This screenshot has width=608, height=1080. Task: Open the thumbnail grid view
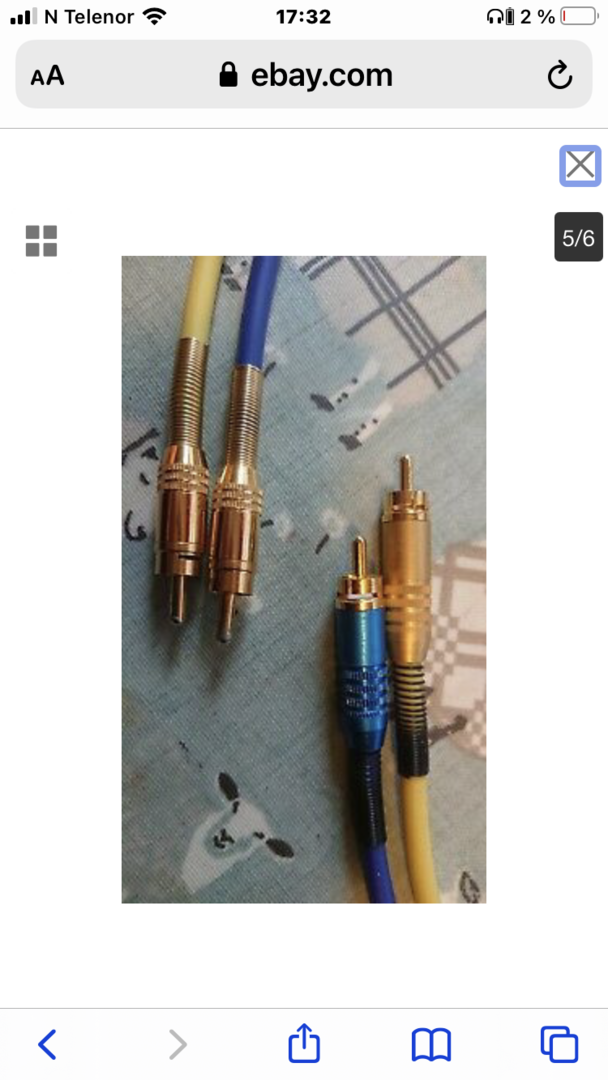point(41,241)
